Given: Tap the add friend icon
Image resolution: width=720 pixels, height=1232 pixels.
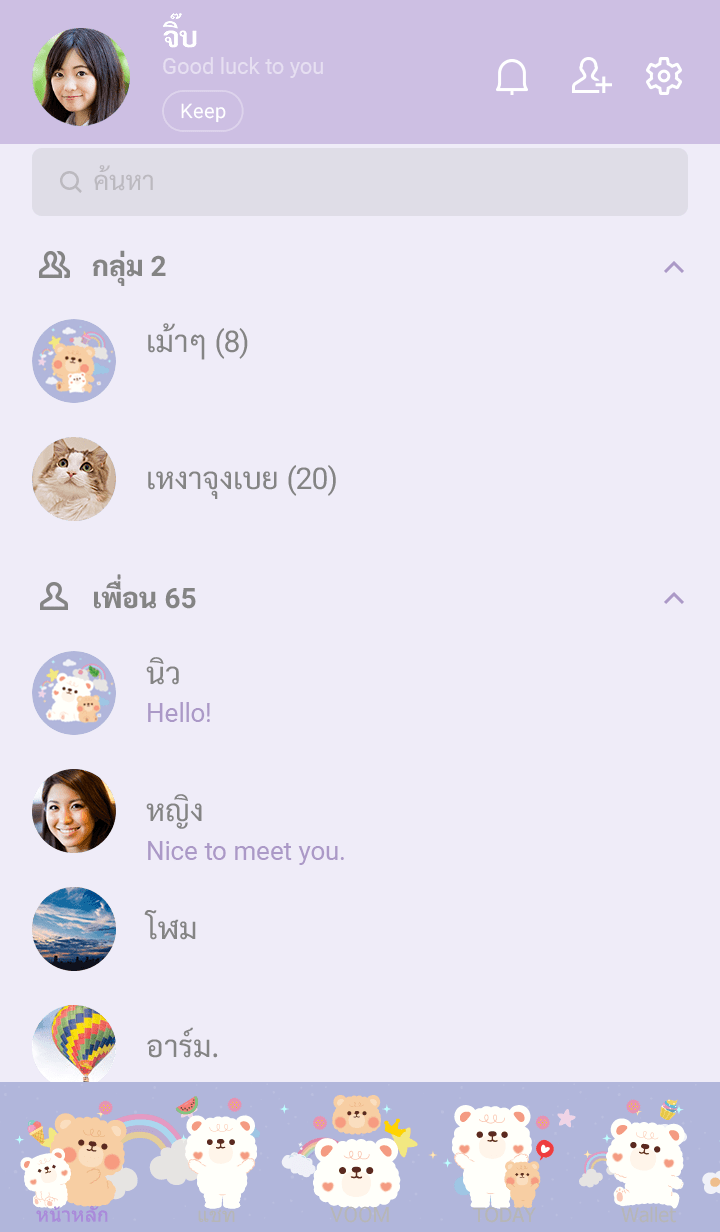Looking at the screenshot, I should click(x=591, y=77).
